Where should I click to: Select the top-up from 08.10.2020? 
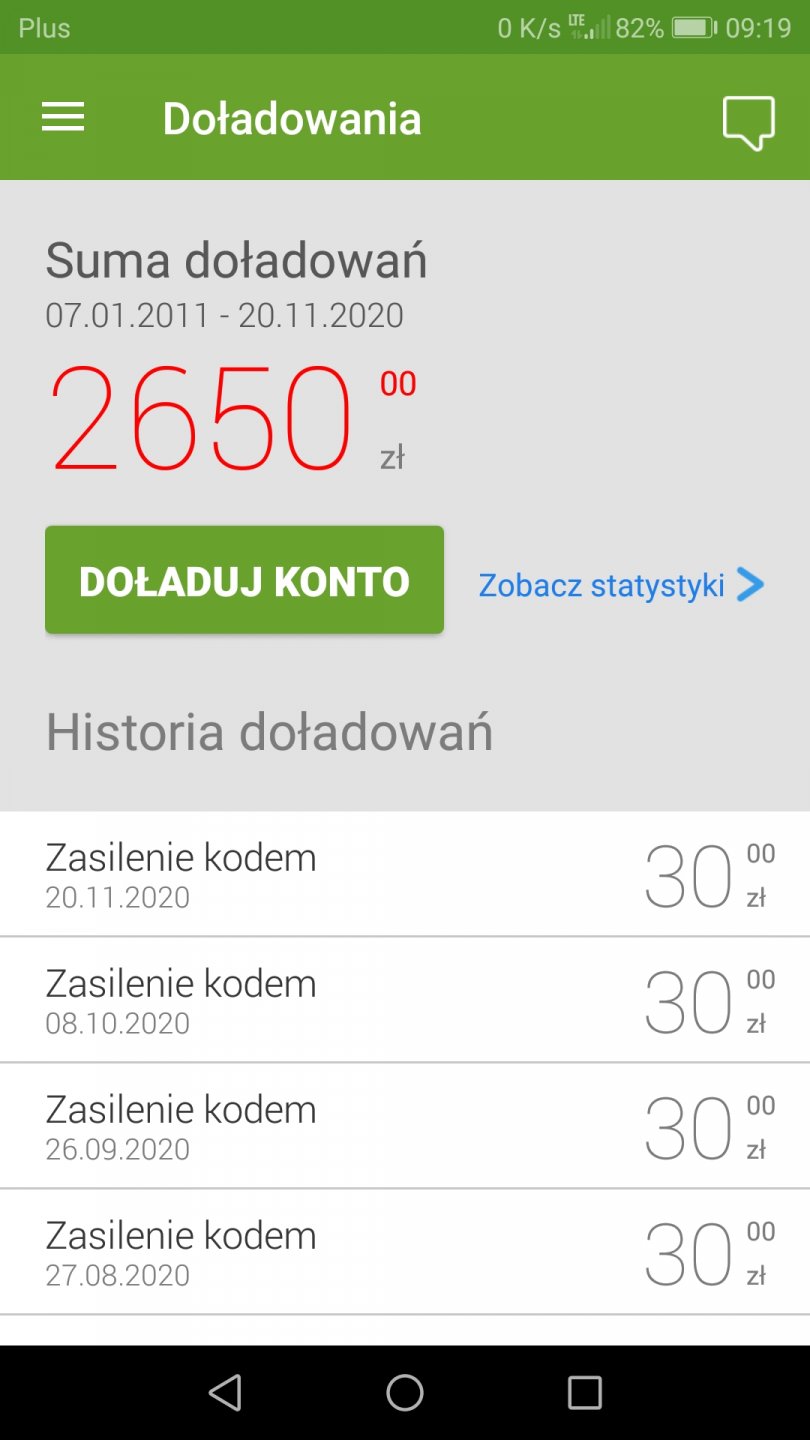pos(404,1001)
